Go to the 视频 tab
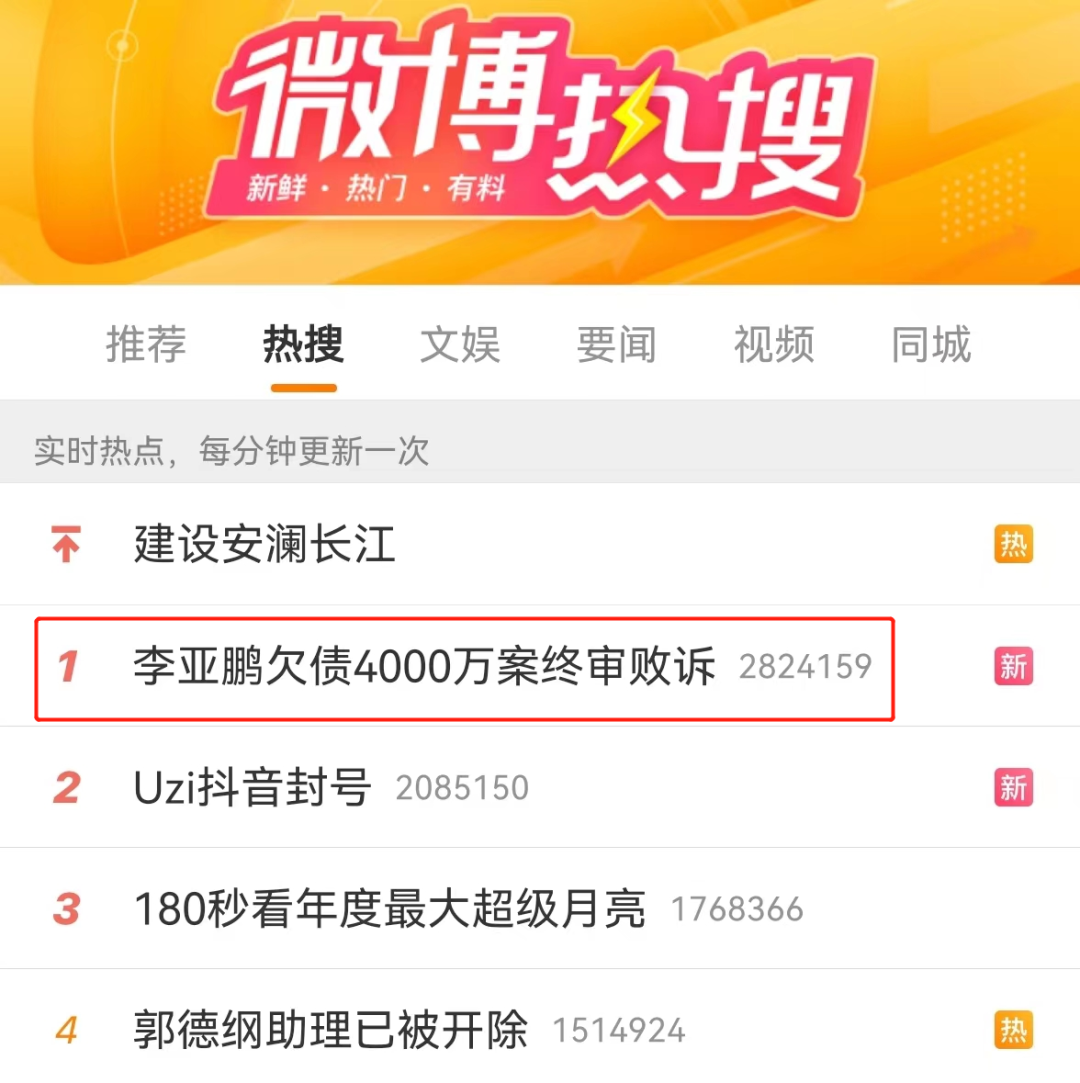 tap(774, 345)
